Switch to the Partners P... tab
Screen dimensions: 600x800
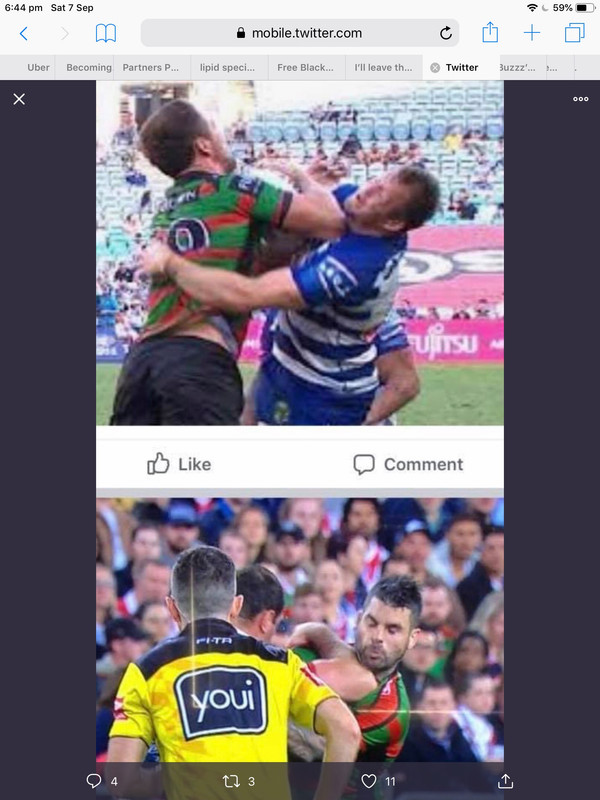point(151,67)
